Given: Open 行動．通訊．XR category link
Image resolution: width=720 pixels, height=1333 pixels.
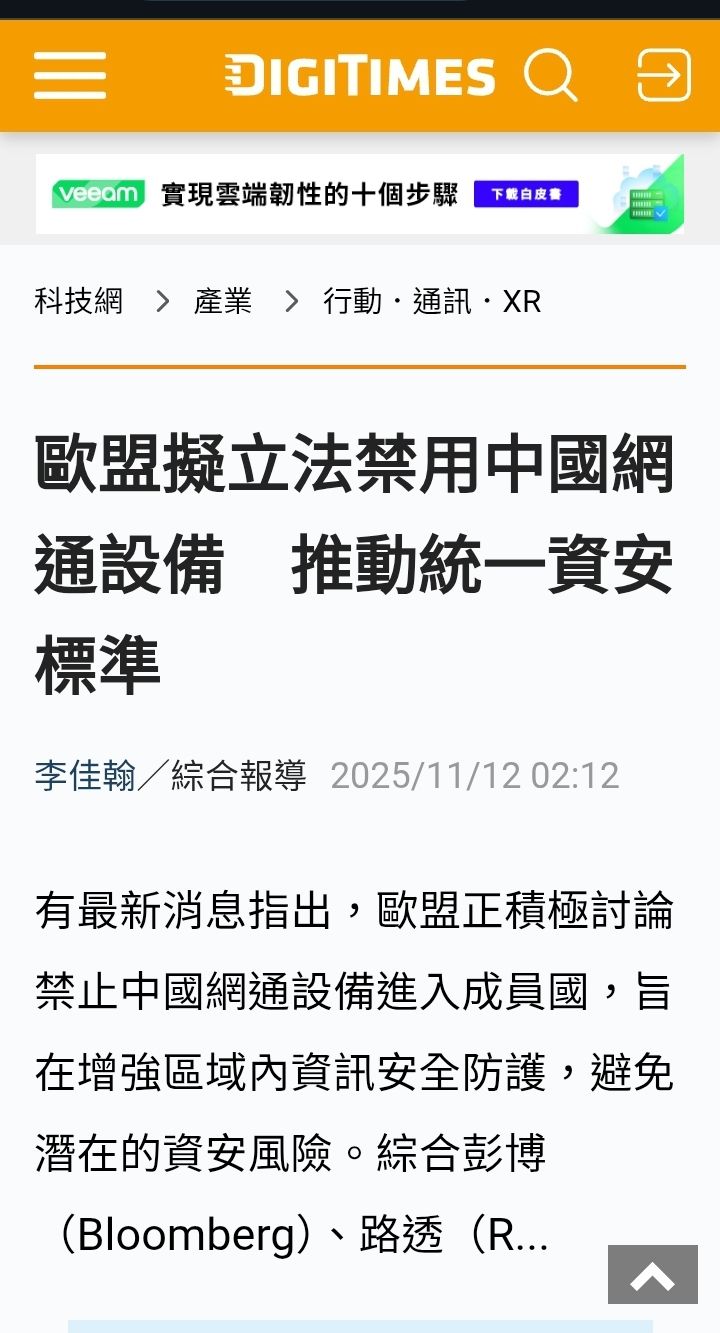Looking at the screenshot, I should point(432,301).
